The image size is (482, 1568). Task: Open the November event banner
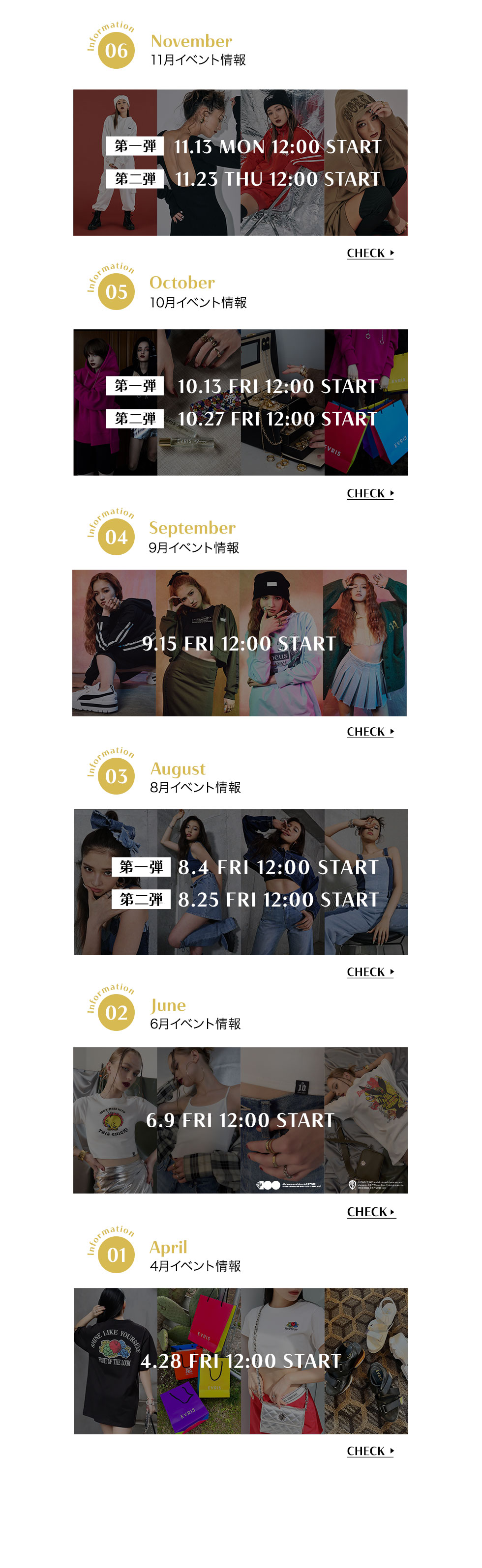[x=240, y=163]
